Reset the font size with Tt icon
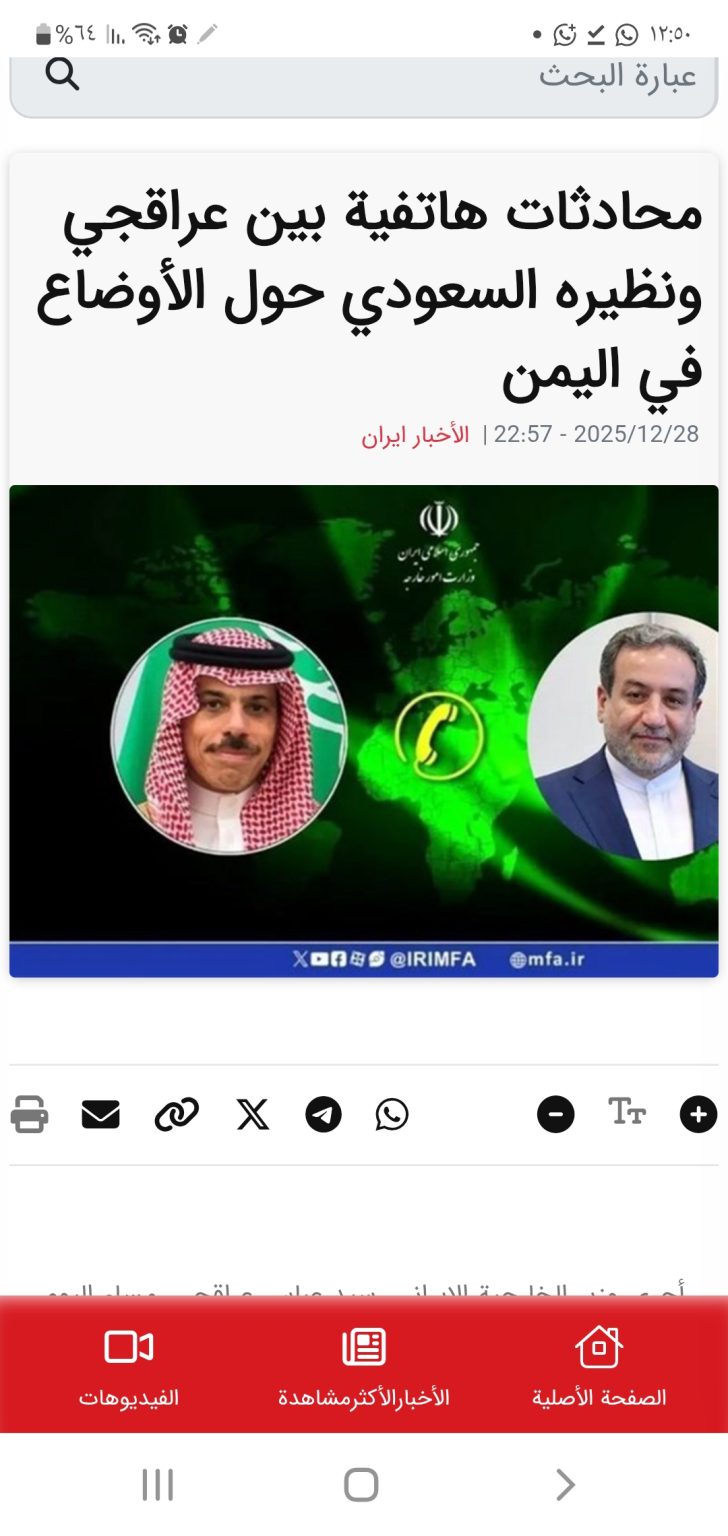Viewport: 728px width, 1536px height. [627, 1112]
